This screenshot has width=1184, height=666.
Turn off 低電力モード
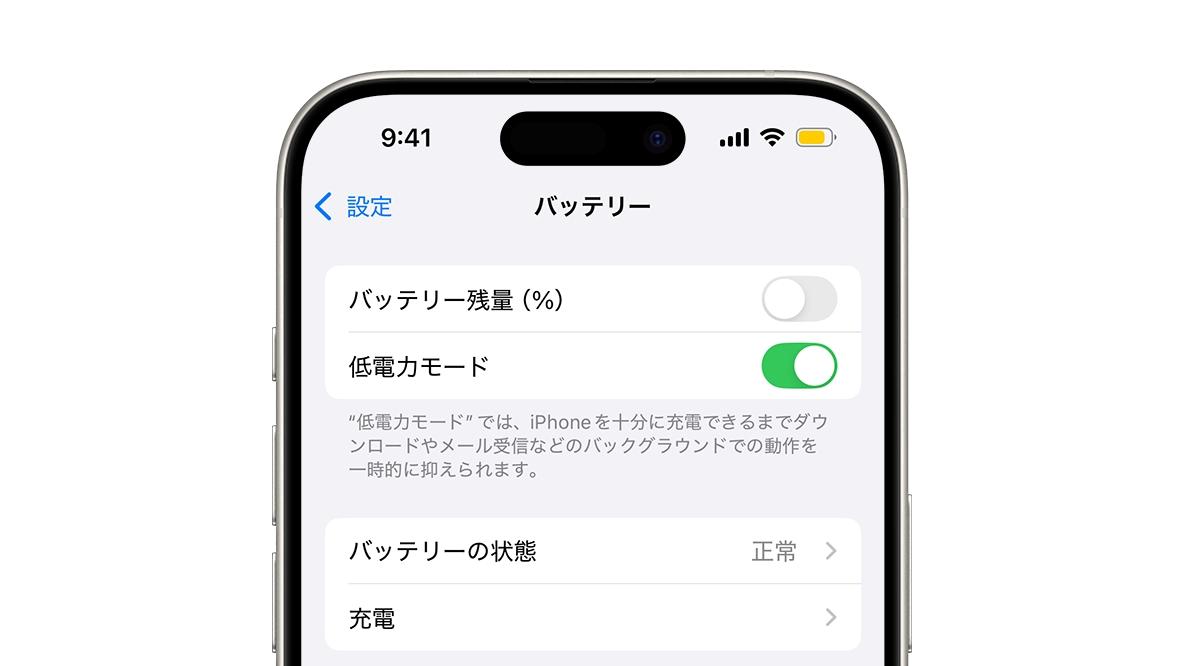[798, 366]
